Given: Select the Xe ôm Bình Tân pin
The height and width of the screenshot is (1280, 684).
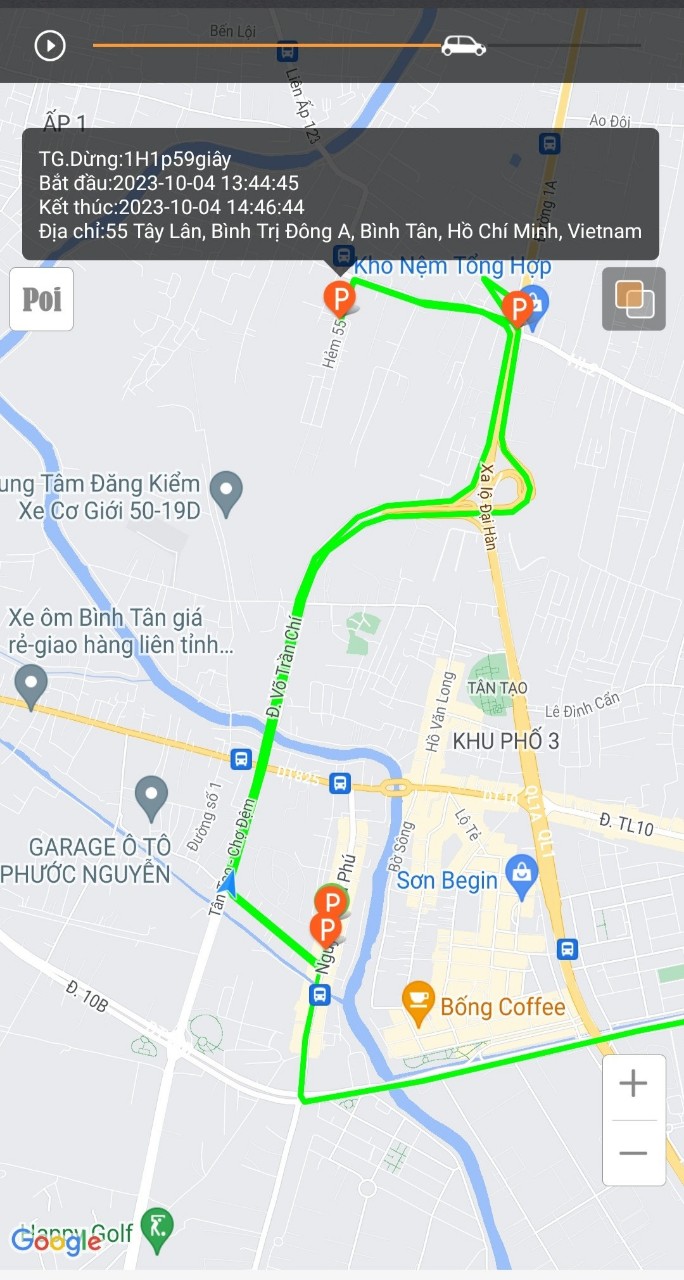Looking at the screenshot, I should 32,685.
